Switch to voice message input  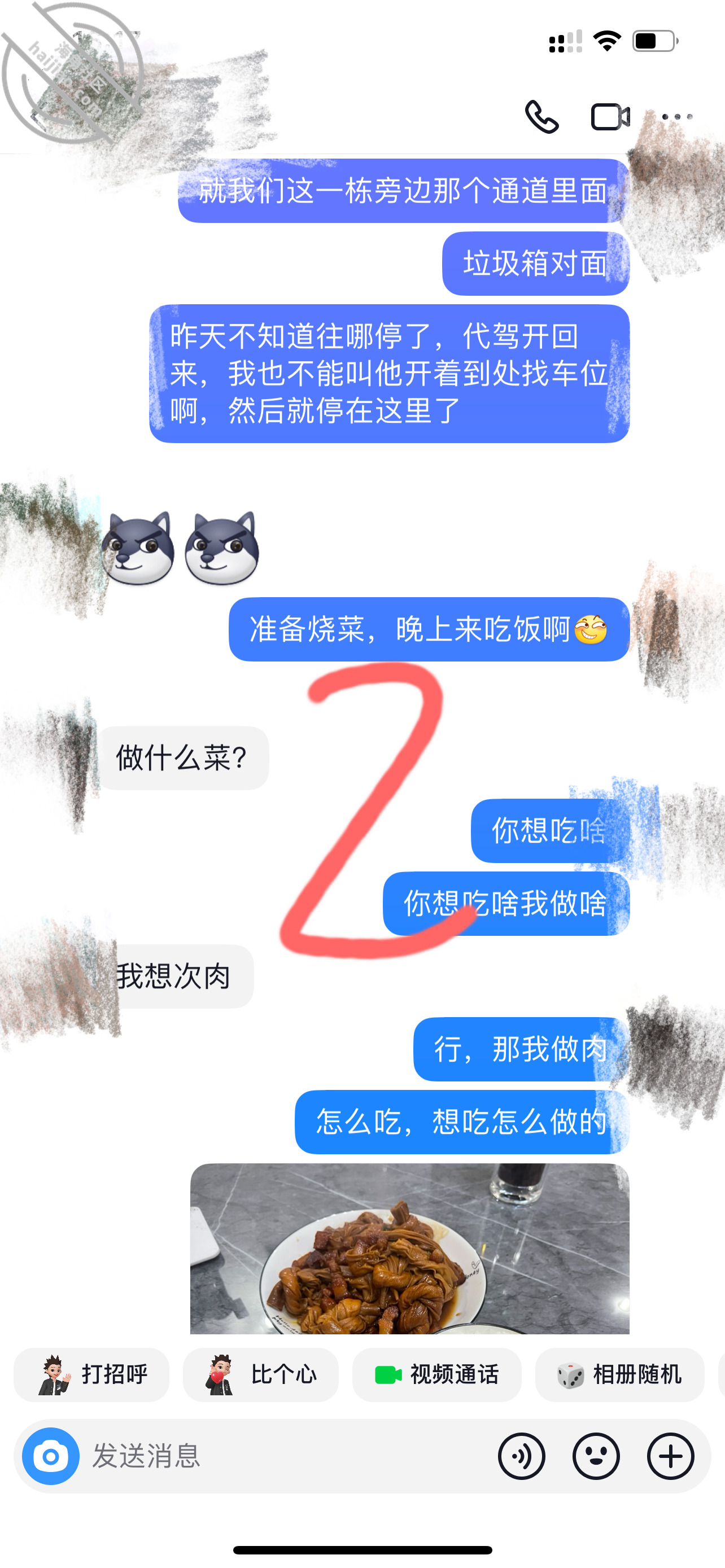pyautogui.click(x=522, y=1456)
